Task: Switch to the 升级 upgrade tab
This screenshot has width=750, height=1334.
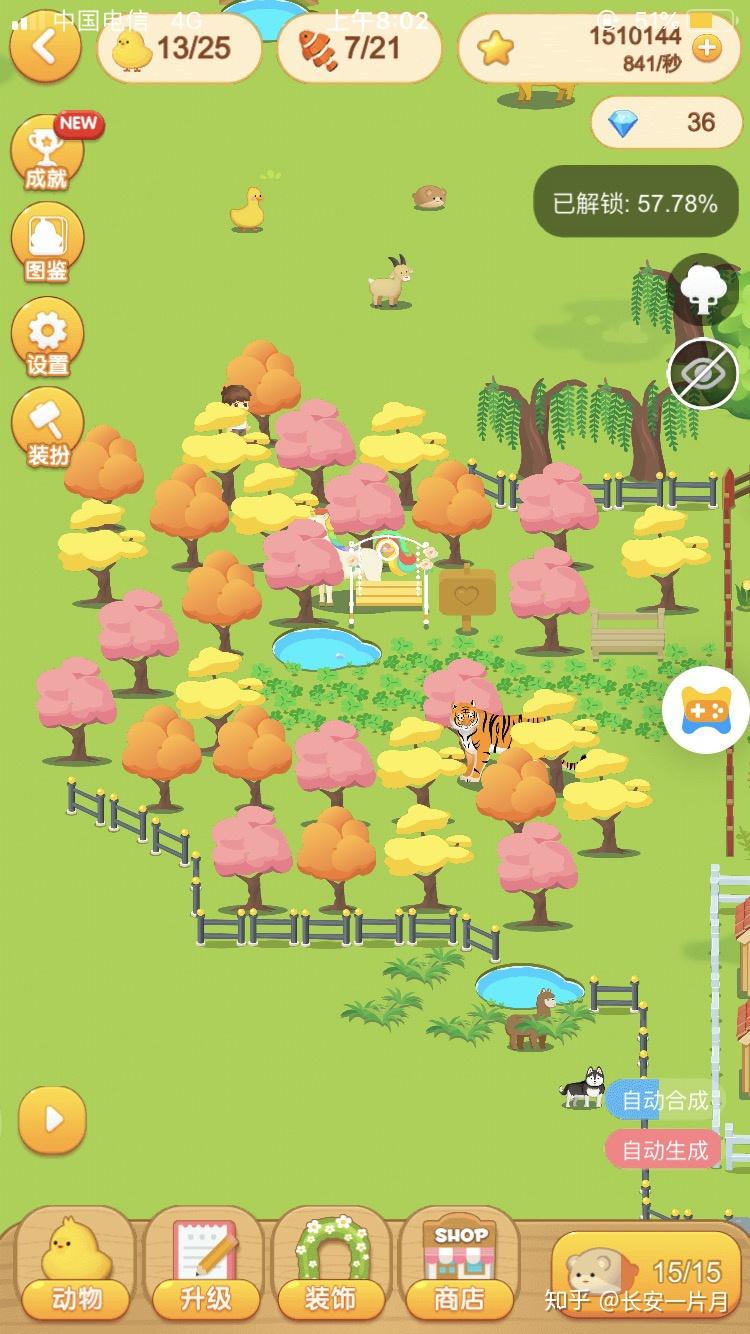Action: point(204,1264)
